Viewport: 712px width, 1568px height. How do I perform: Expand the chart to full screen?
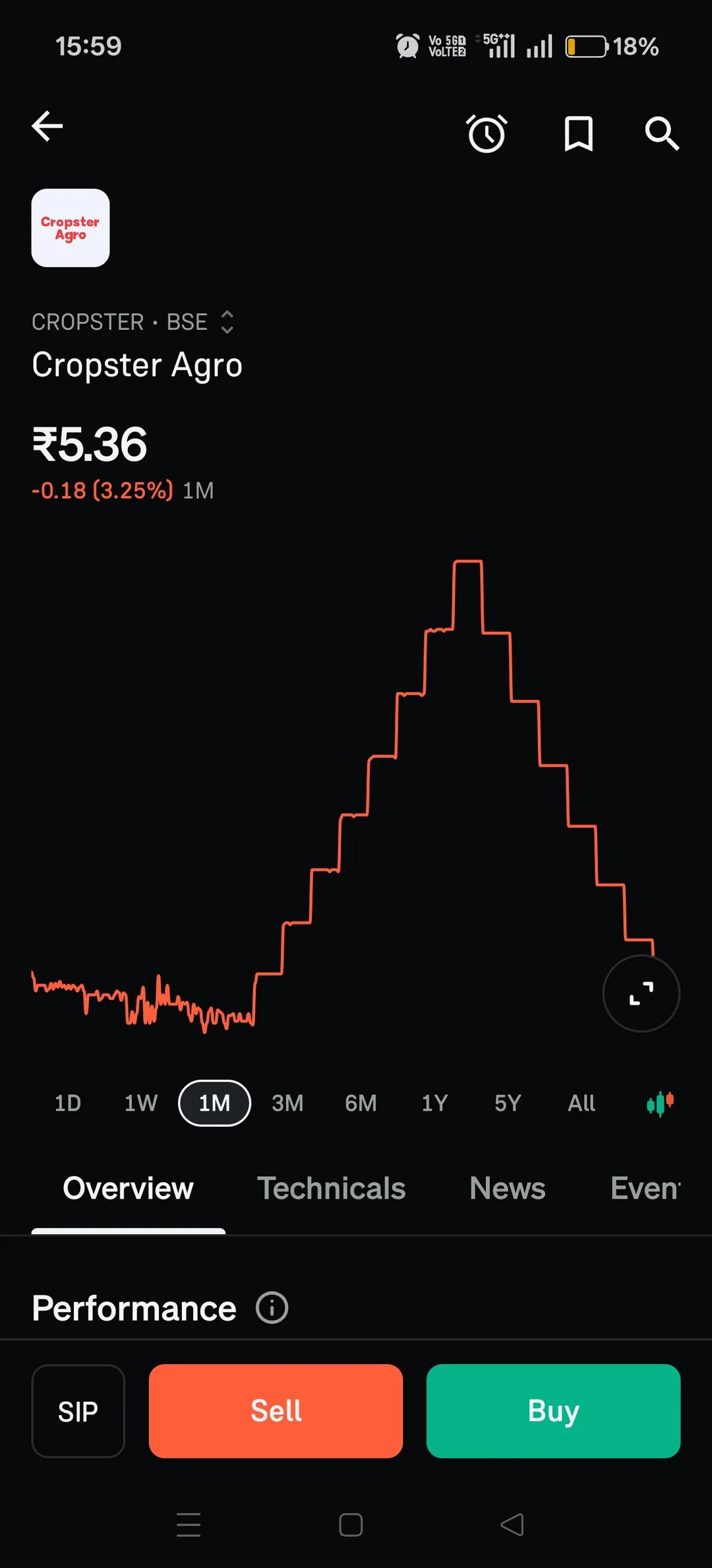coord(641,993)
